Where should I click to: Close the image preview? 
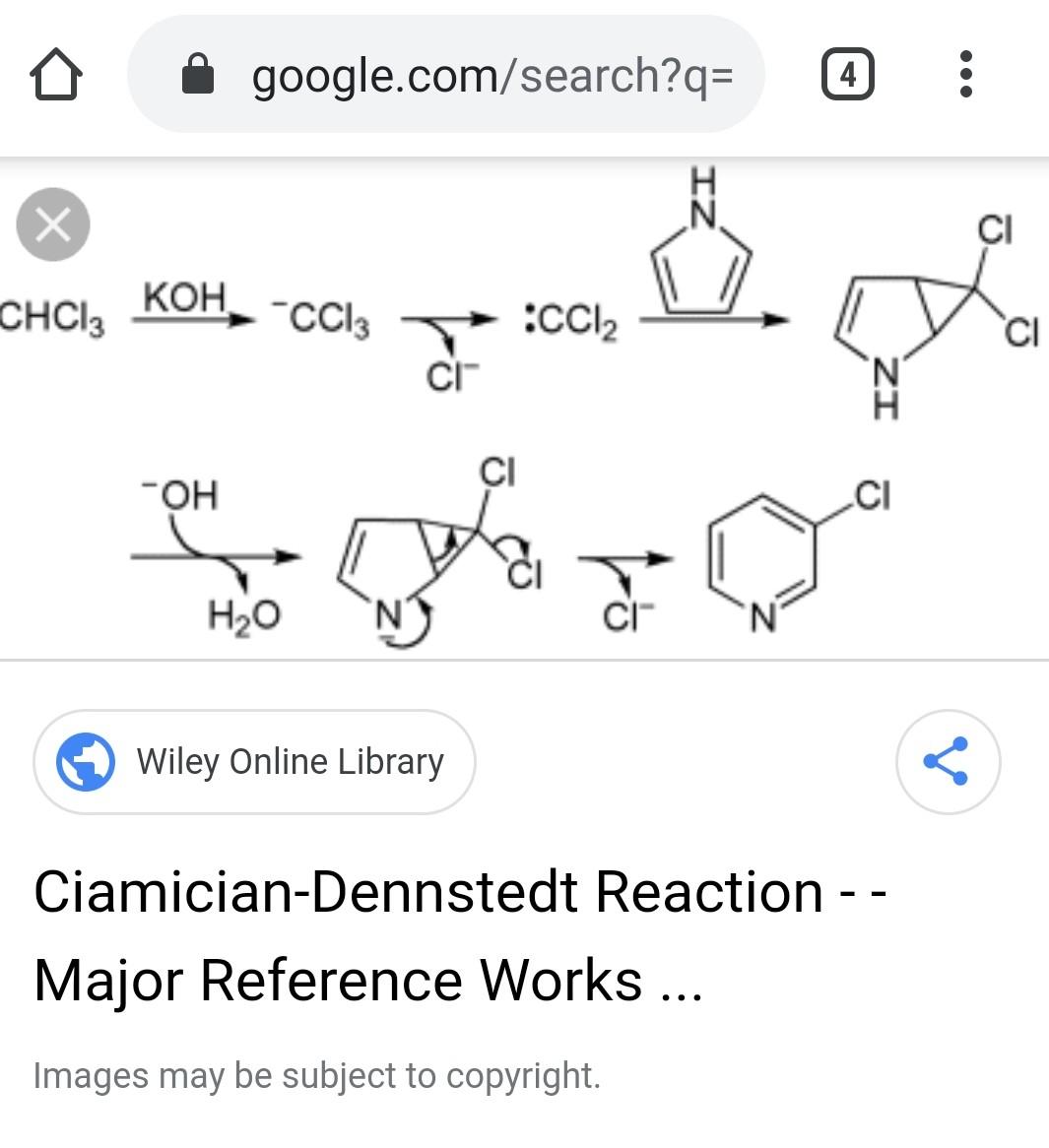point(53,224)
